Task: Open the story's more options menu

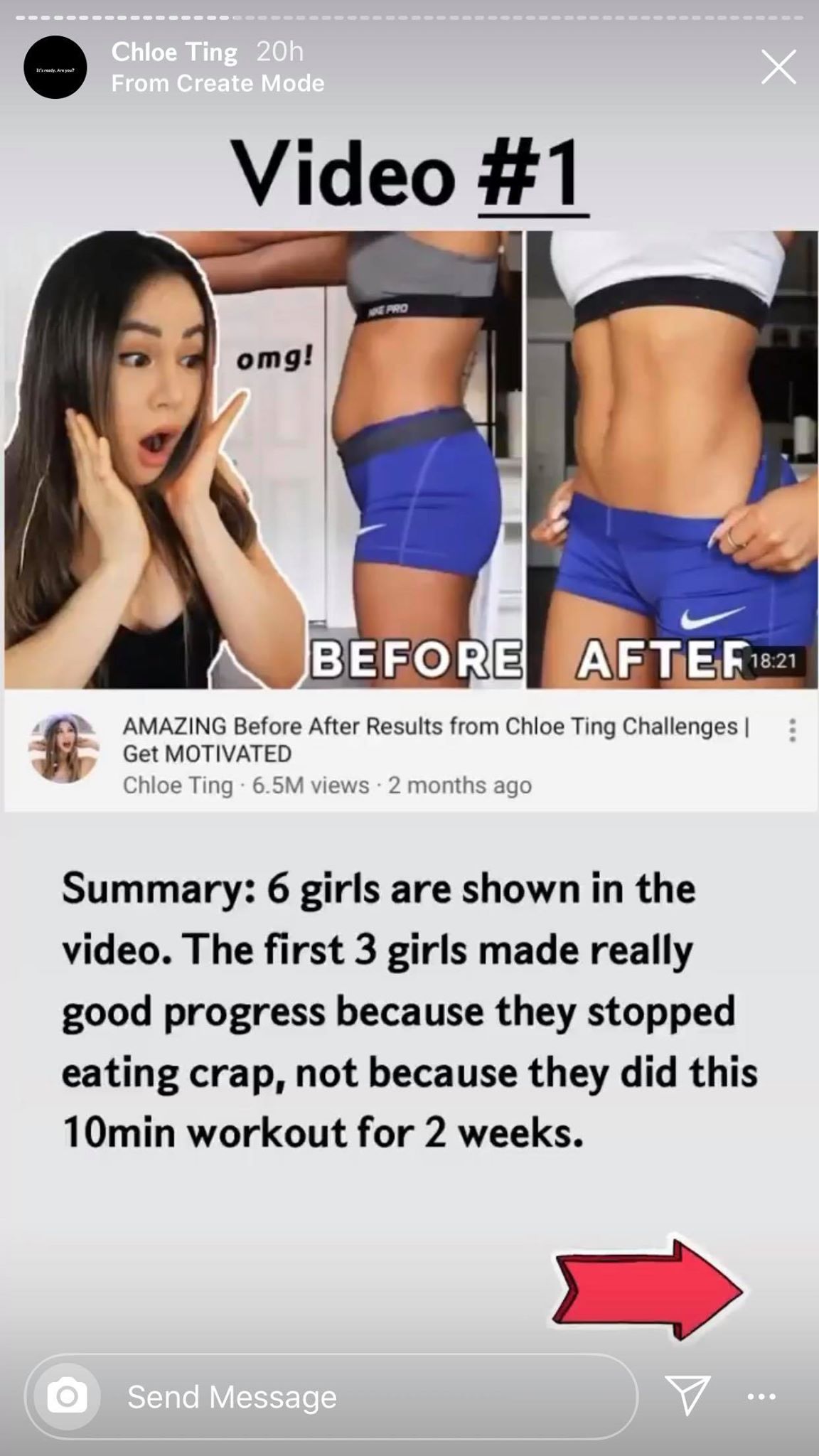Action: click(761, 1396)
